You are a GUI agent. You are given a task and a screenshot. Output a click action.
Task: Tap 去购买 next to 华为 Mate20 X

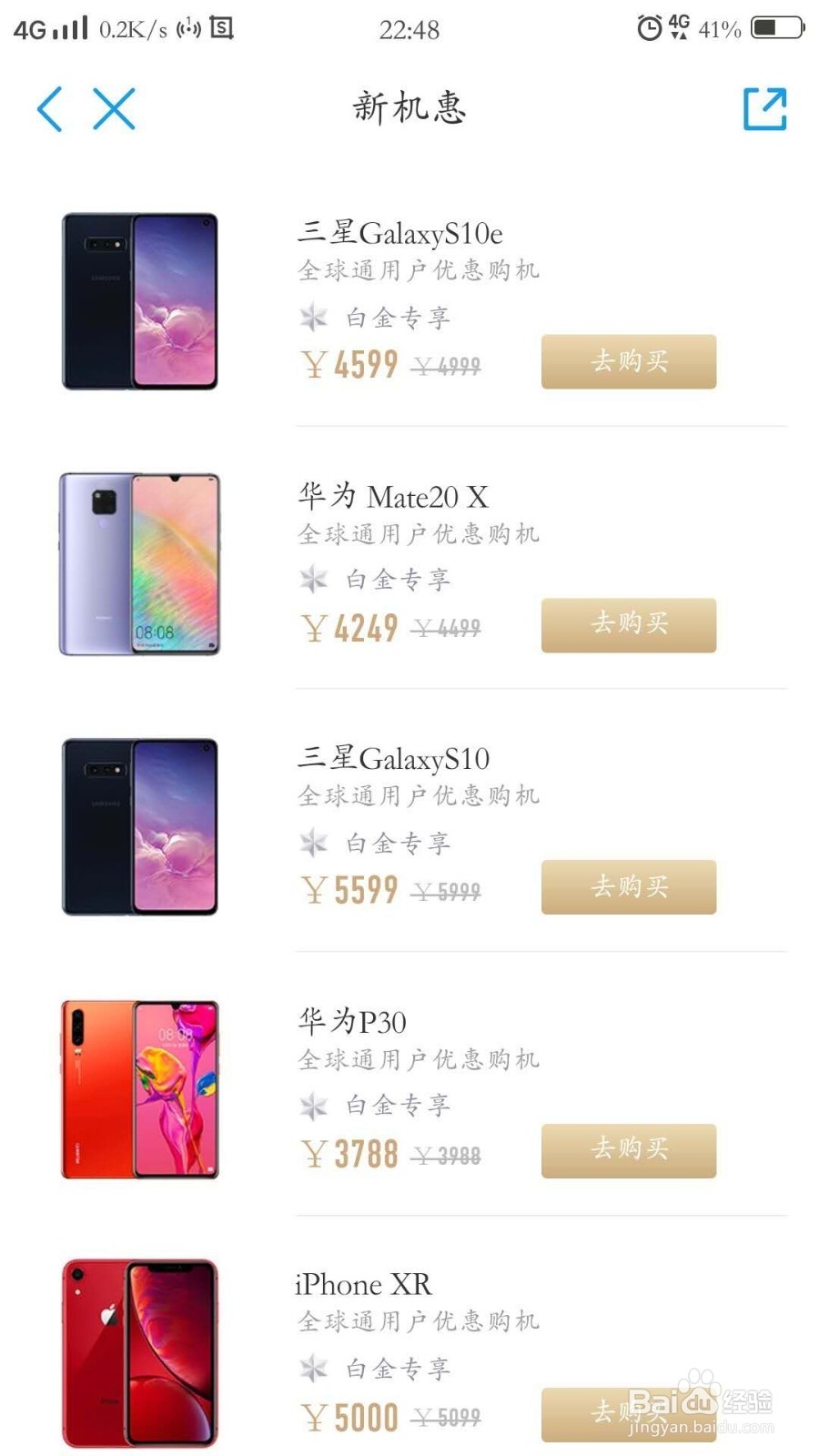point(628,625)
